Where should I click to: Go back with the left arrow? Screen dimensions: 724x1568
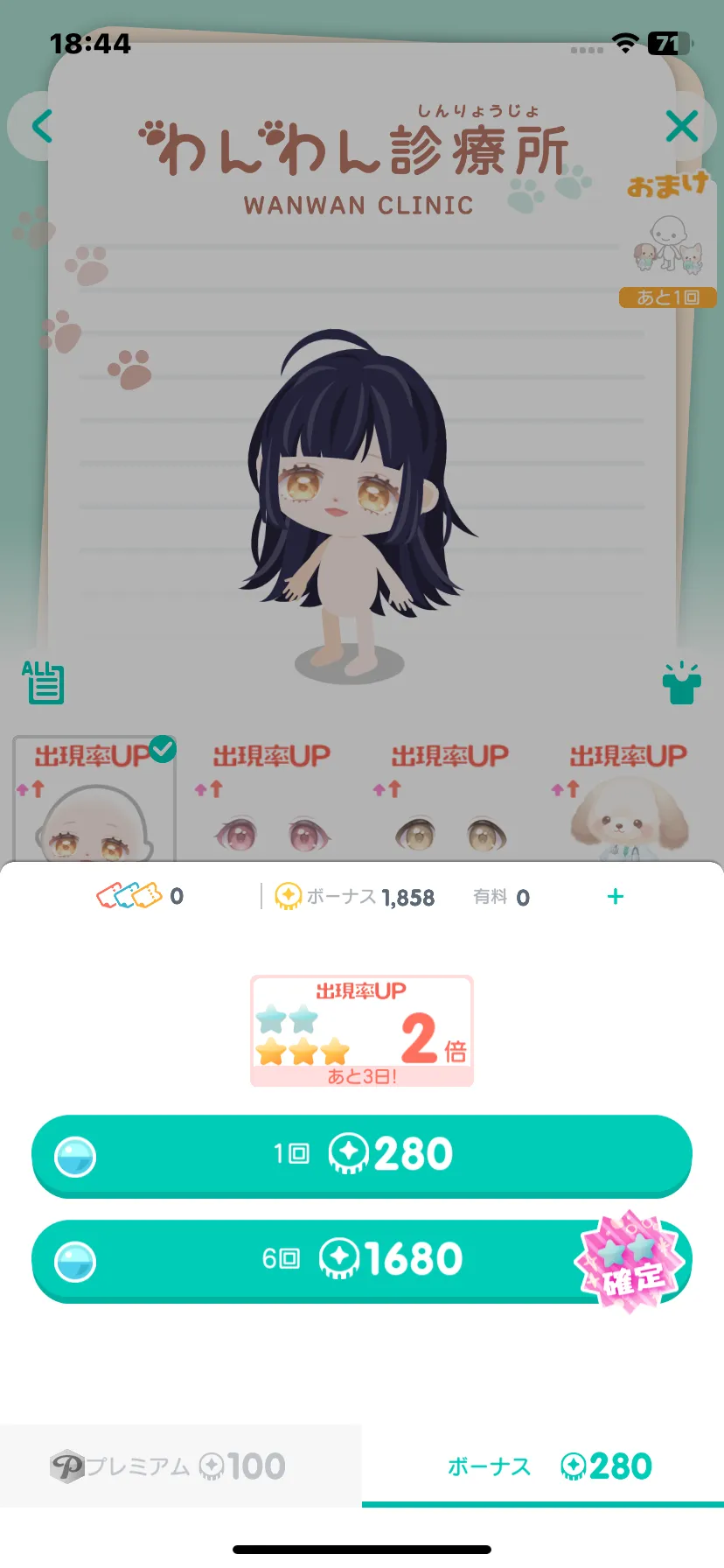tap(42, 126)
